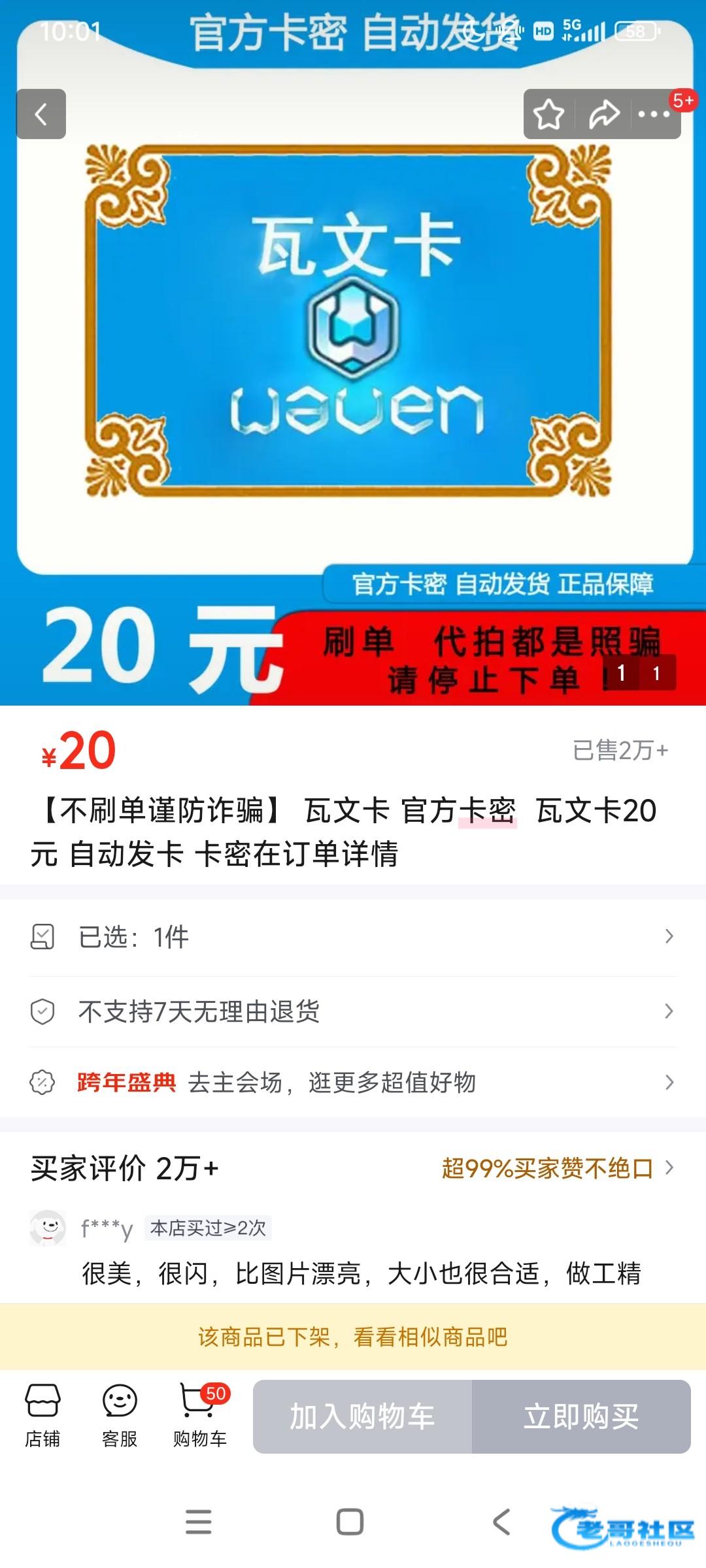This screenshot has height=1568, width=706.
Task: Add this product to favorites
Action: pos(548,115)
